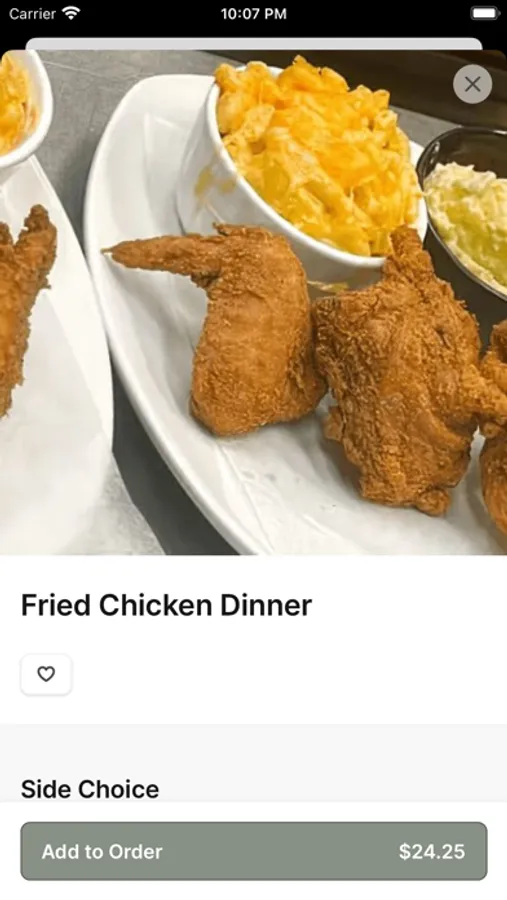Add to Order for $24.25
The image size is (507, 900).
[254, 851]
